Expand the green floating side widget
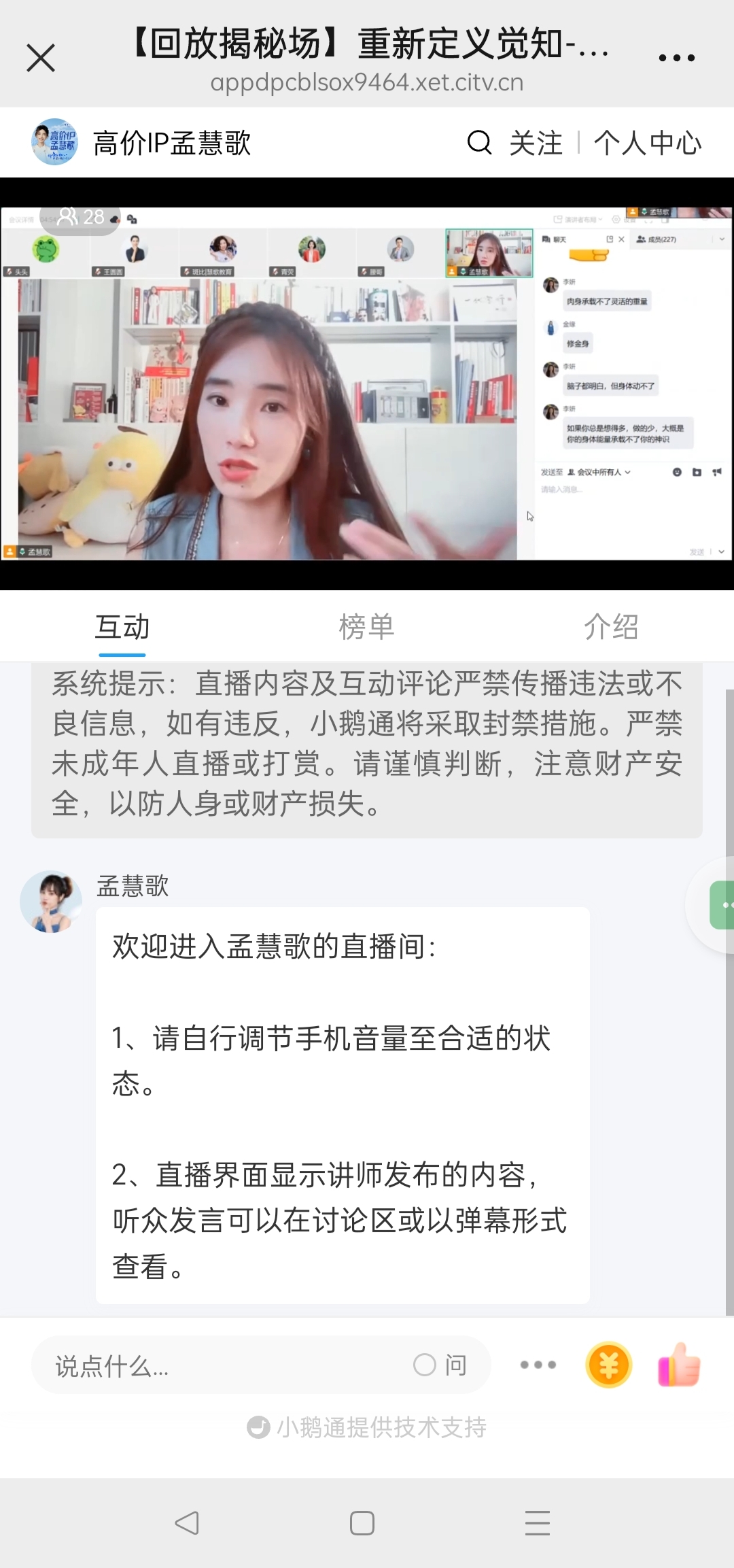This screenshot has width=734, height=1568. click(x=722, y=905)
